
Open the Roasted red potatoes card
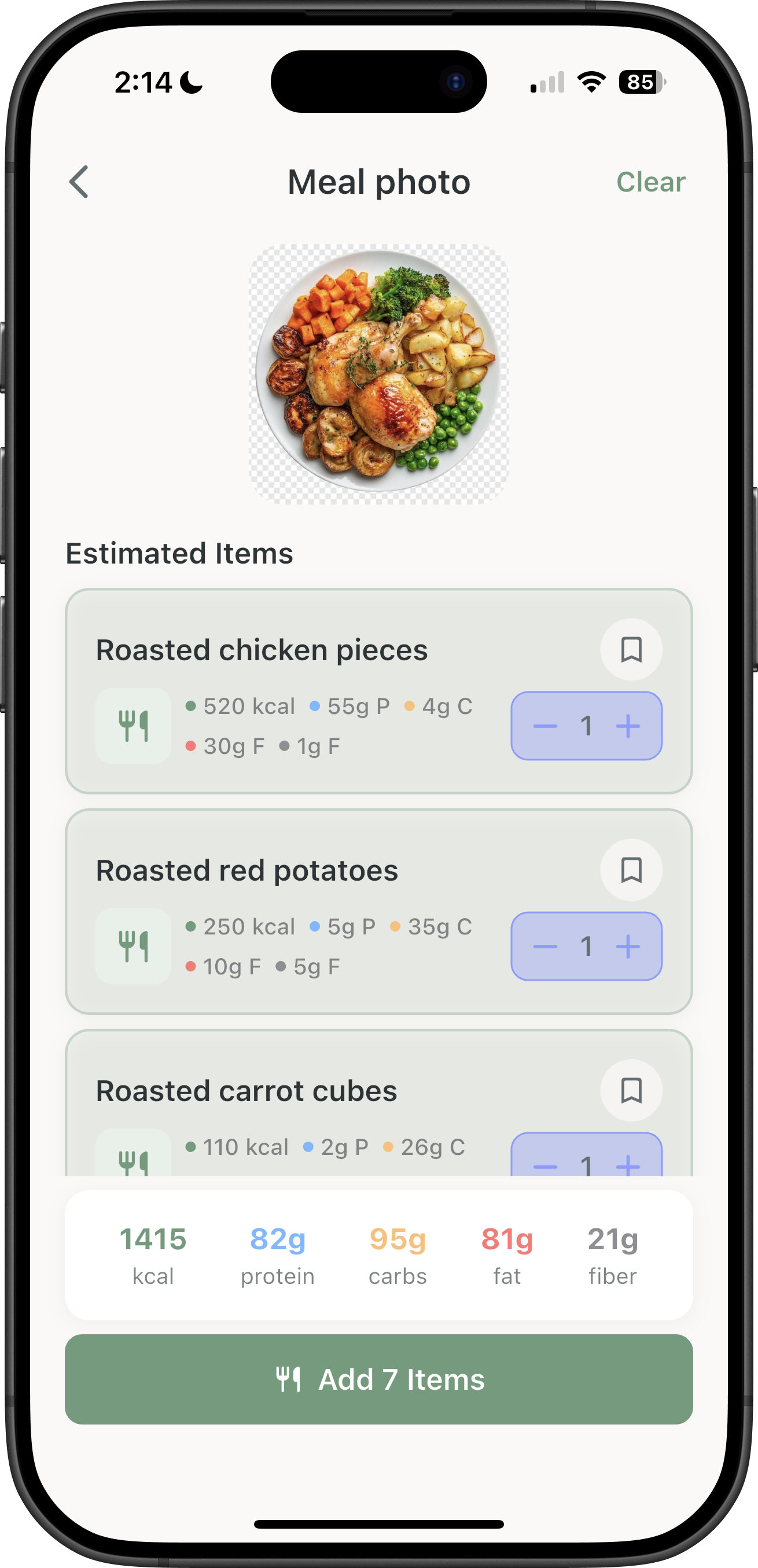tap(378, 911)
